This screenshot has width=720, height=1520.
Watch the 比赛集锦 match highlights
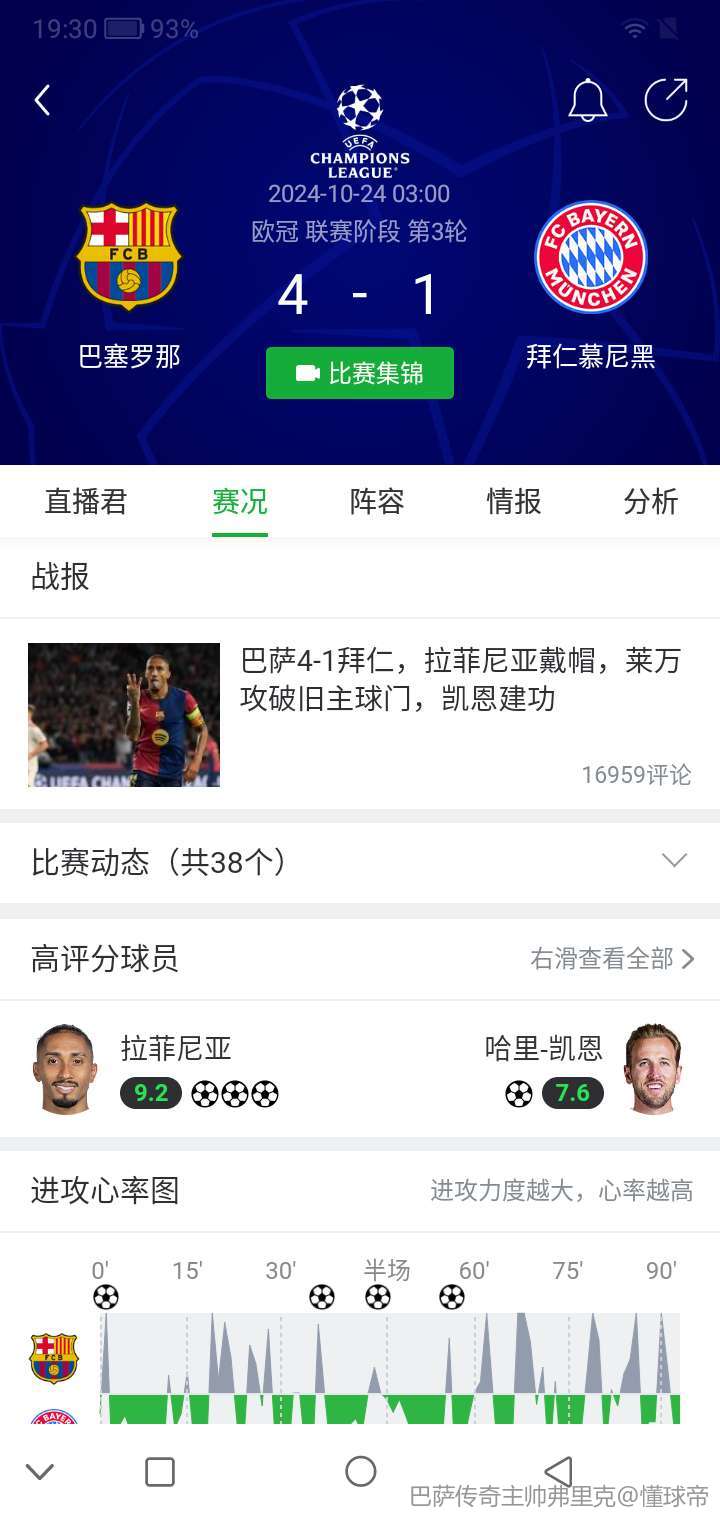360,373
